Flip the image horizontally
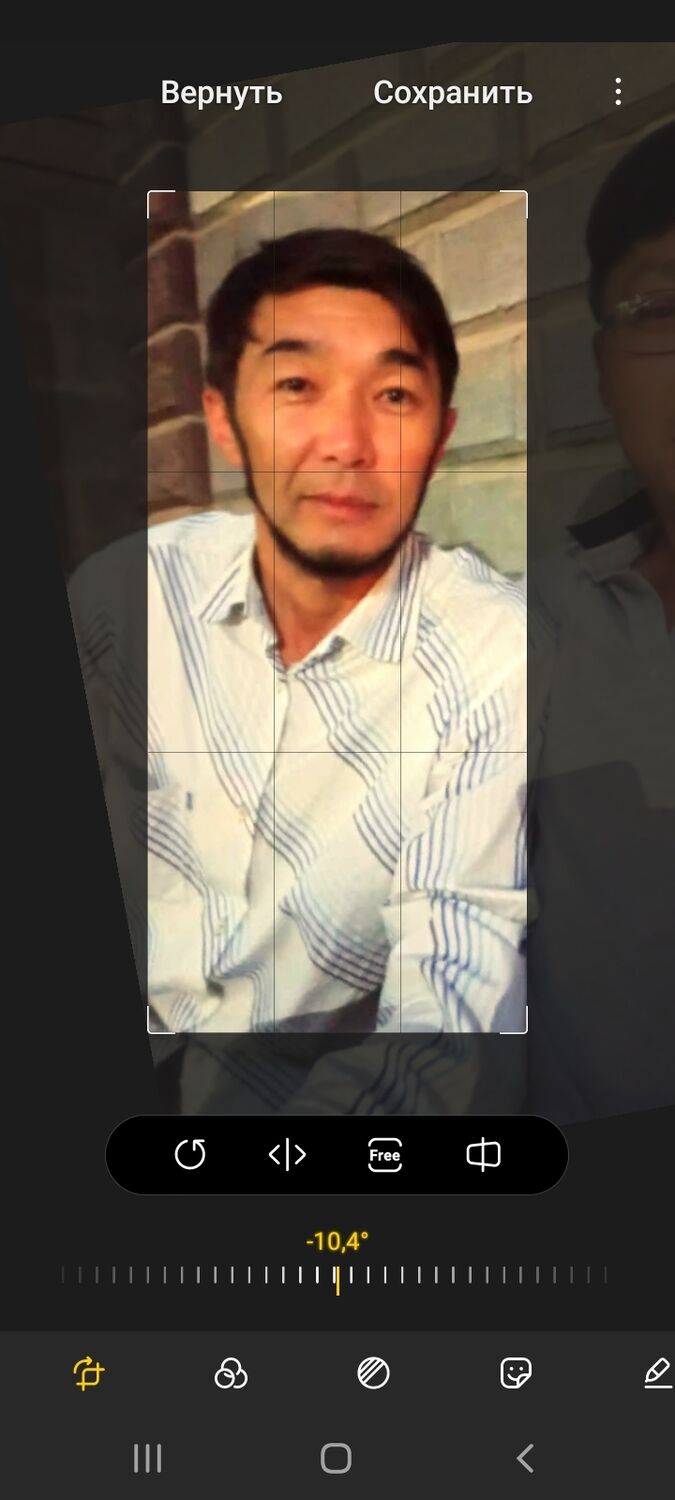Viewport: 675px width, 1500px height. click(287, 1155)
